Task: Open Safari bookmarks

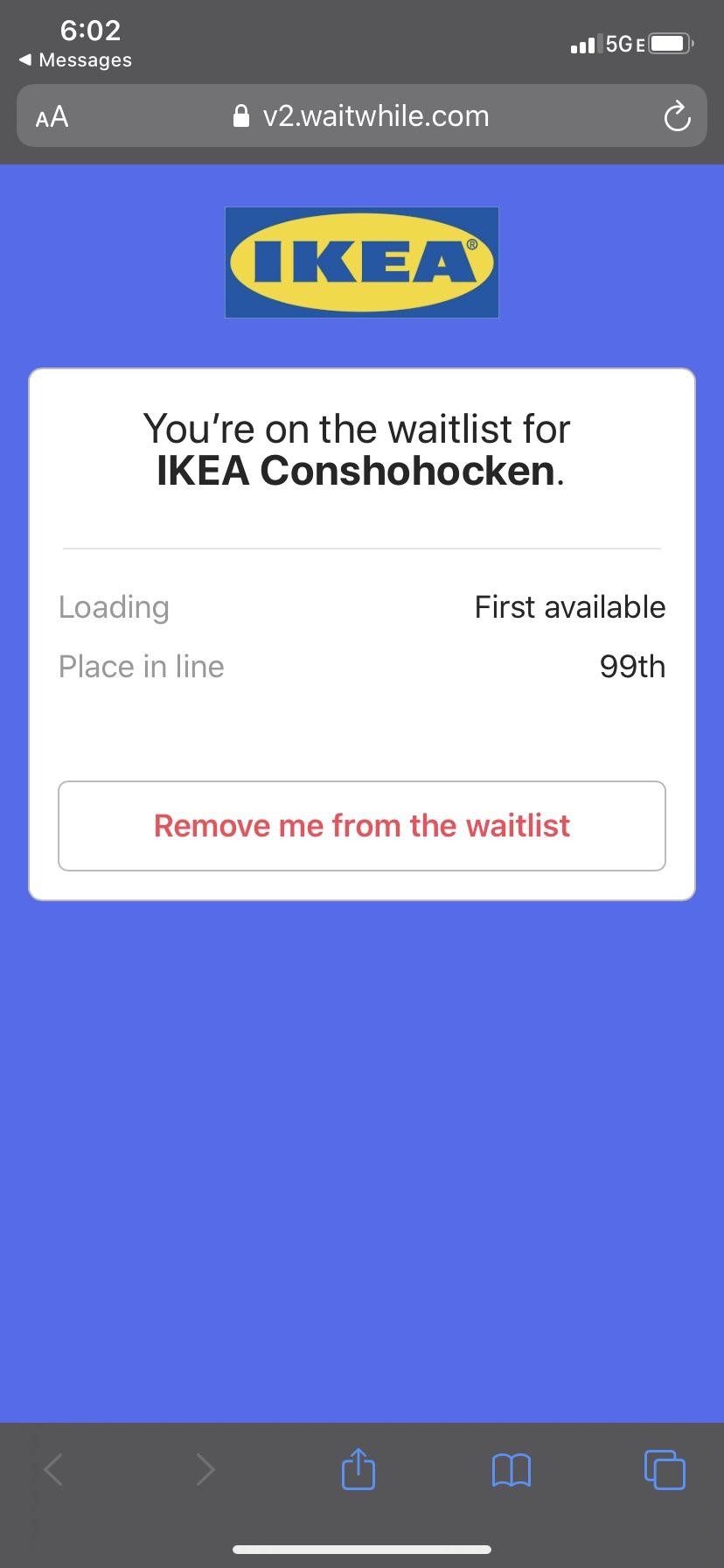Action: 512,1470
